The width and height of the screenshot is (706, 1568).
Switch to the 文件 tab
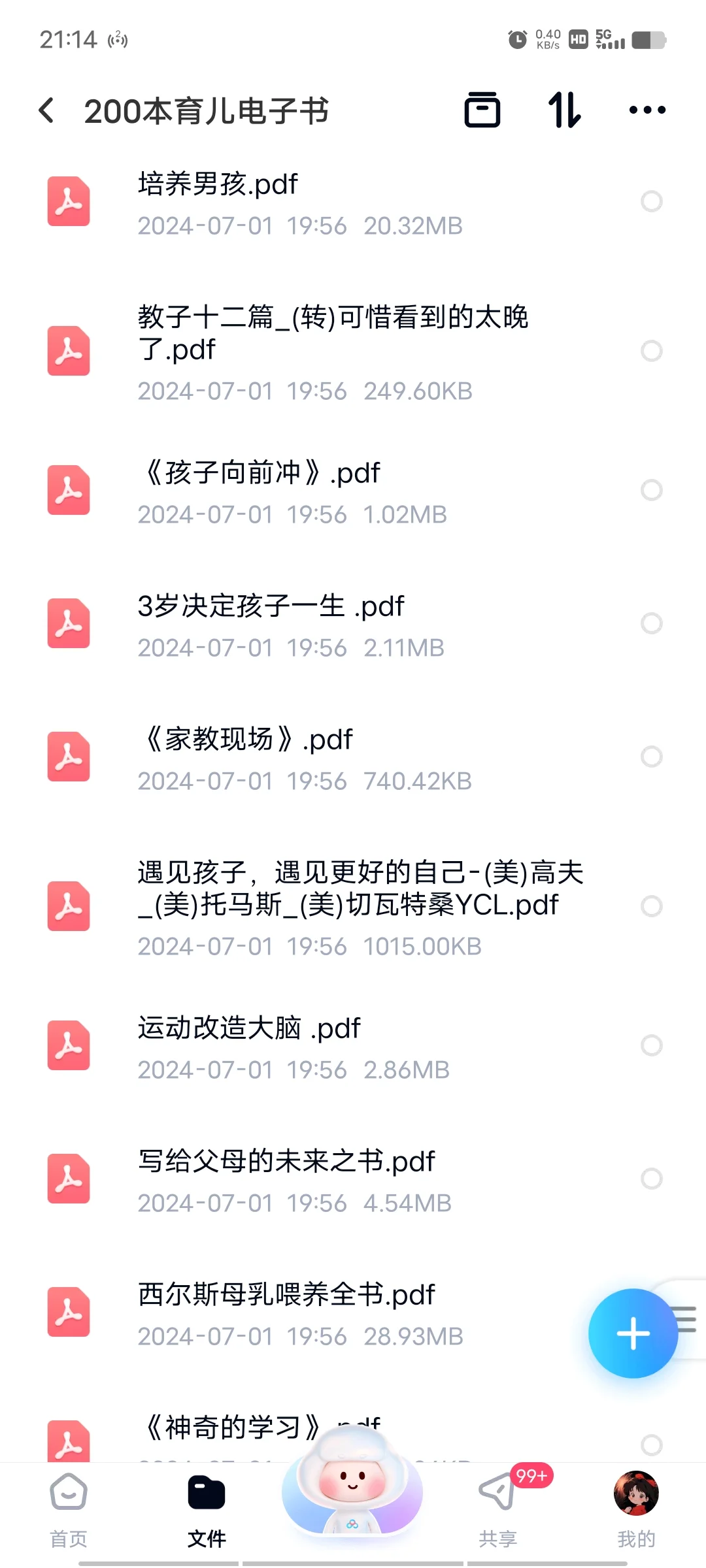pyautogui.click(x=207, y=1510)
